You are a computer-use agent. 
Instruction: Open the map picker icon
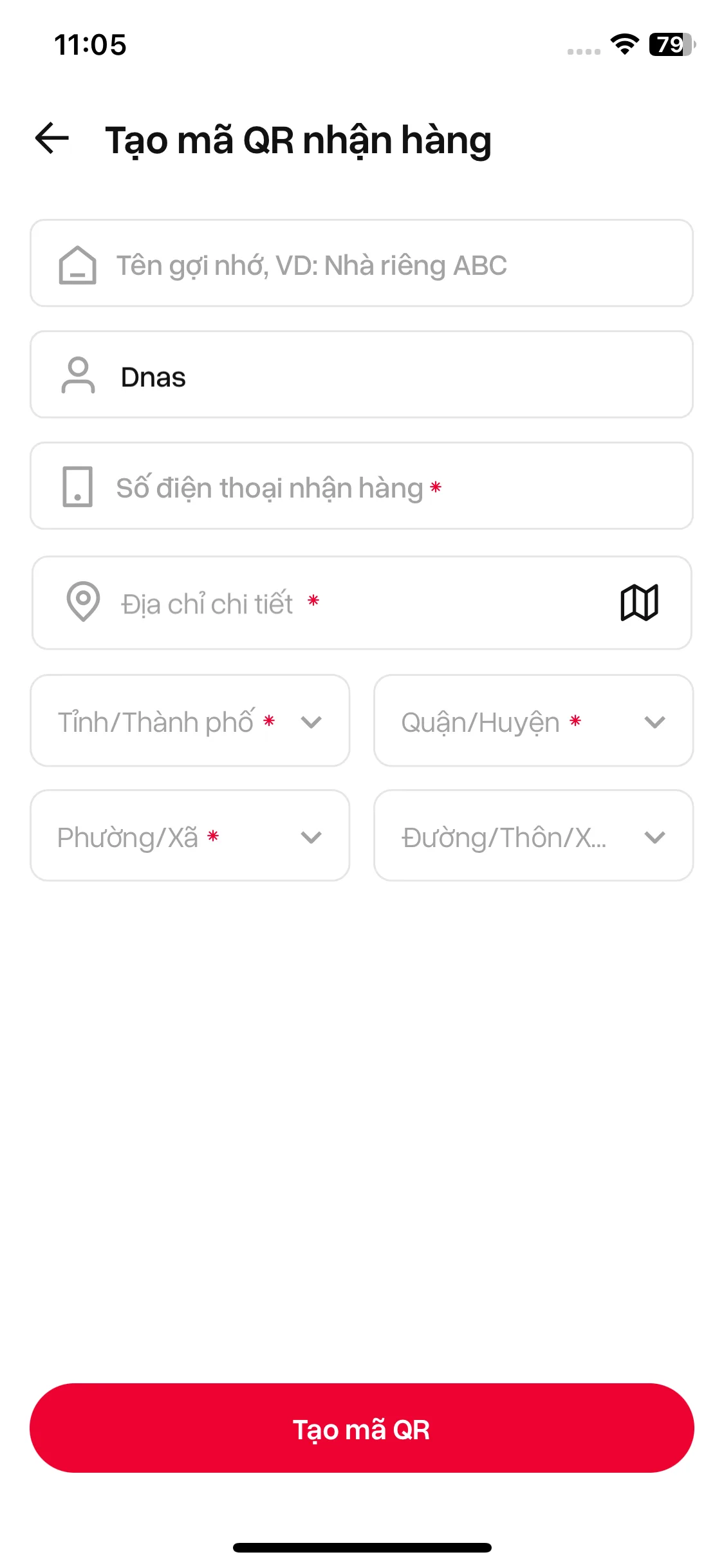pos(639,603)
